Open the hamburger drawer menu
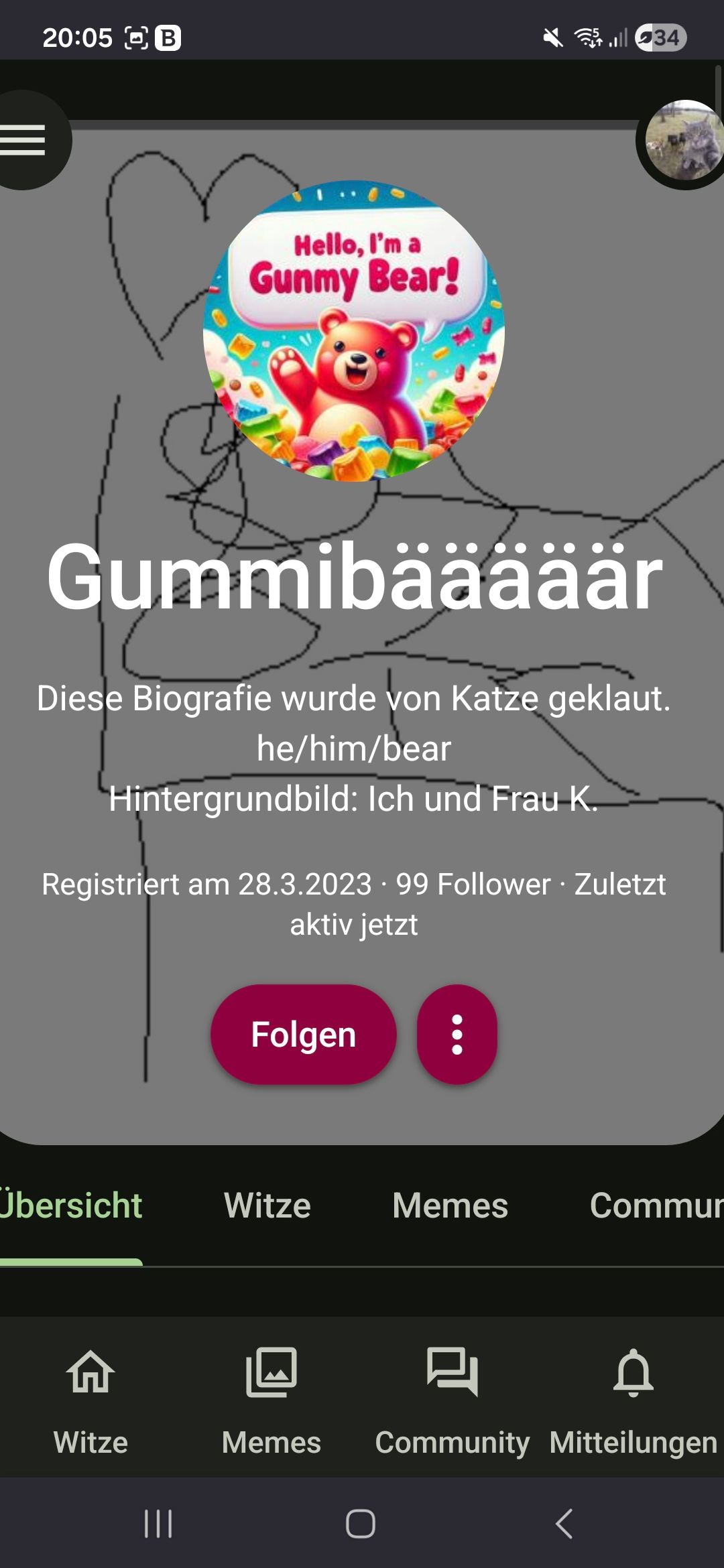The image size is (724, 1568). tap(24, 140)
